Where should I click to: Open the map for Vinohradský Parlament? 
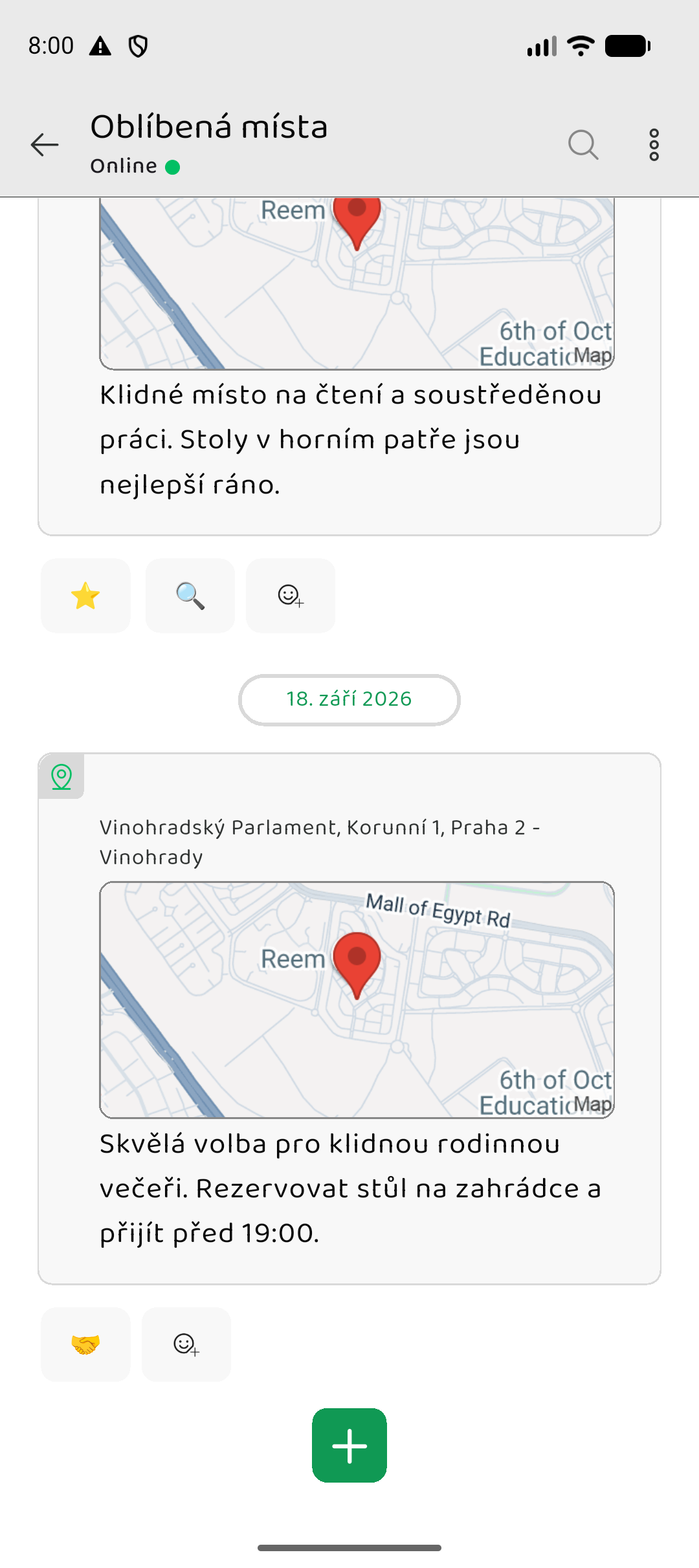(x=357, y=999)
